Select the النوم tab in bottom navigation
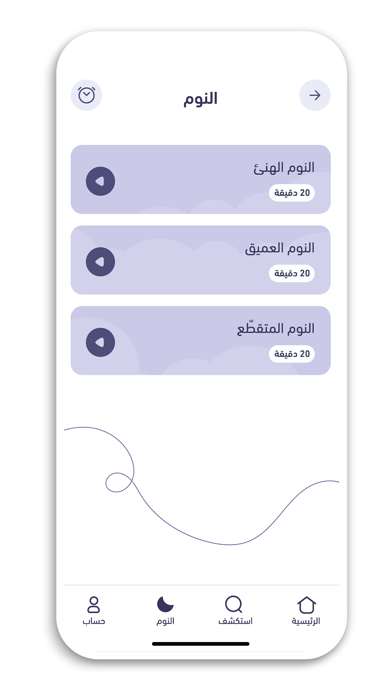This screenshot has height=696, width=392. click(x=165, y=611)
